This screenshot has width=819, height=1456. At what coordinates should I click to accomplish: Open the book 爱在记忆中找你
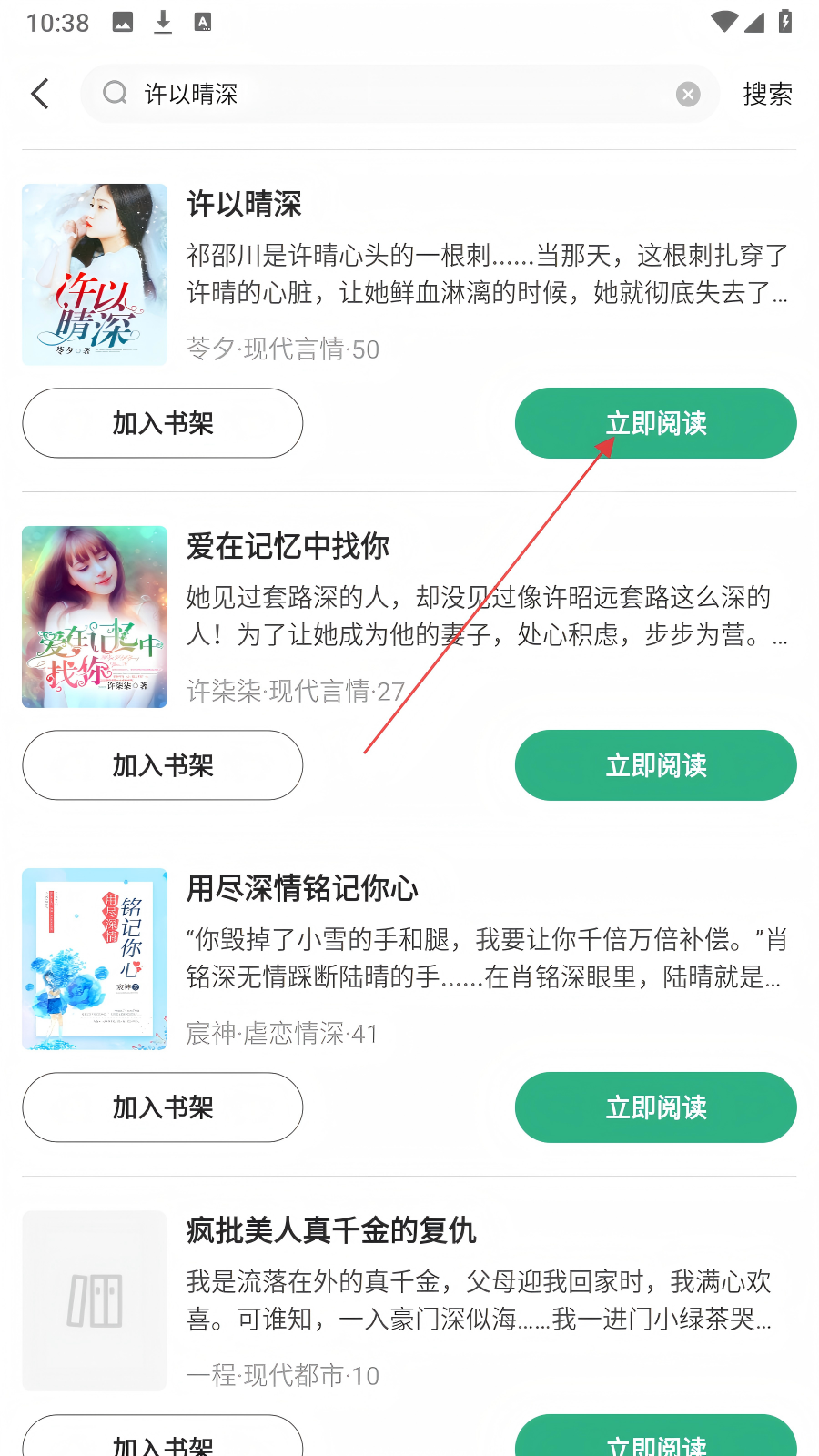(288, 547)
